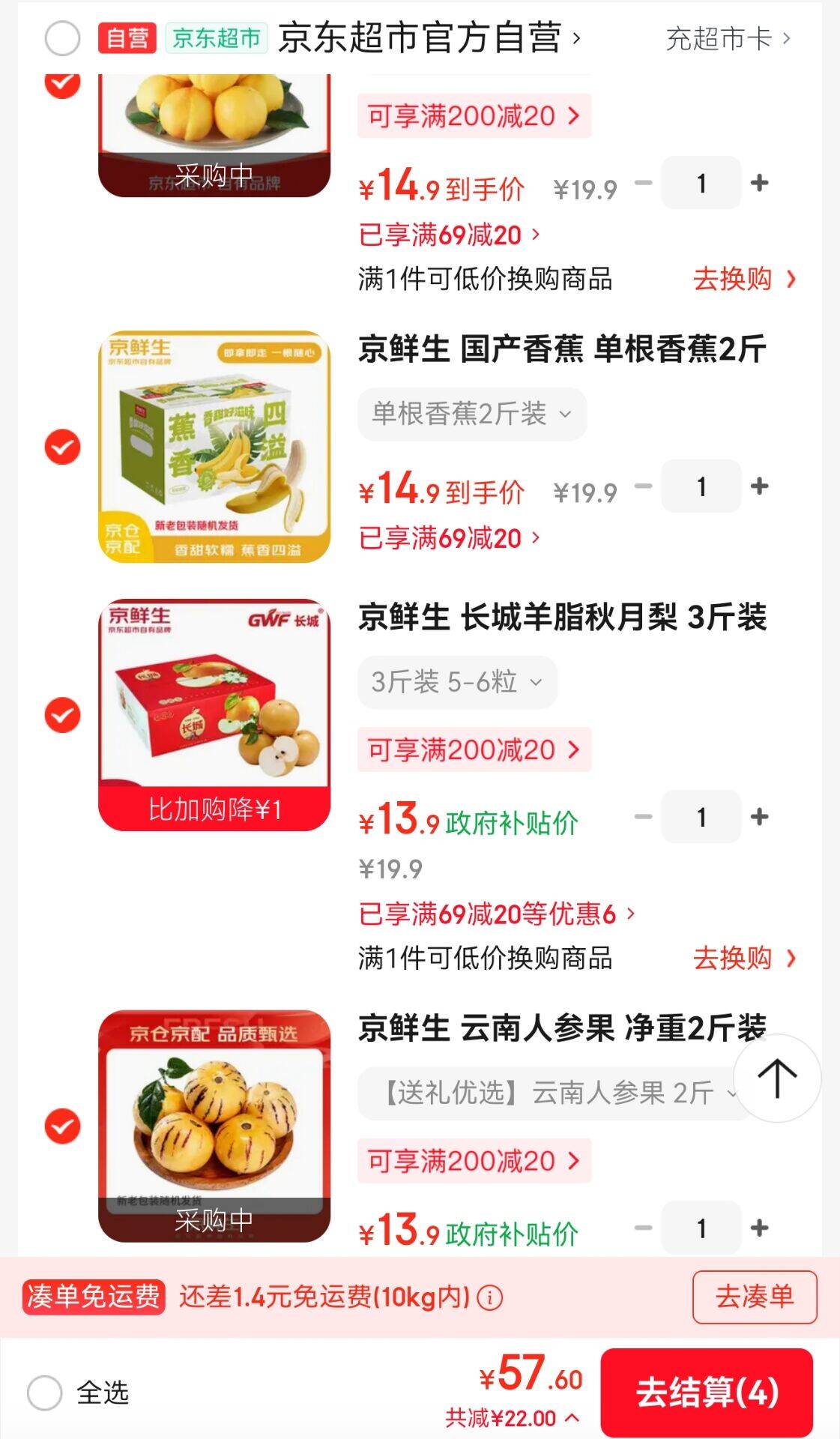This screenshot has width=840, height=1439.
Task: Decrease quantity of 云南人参果
Action: click(643, 1228)
